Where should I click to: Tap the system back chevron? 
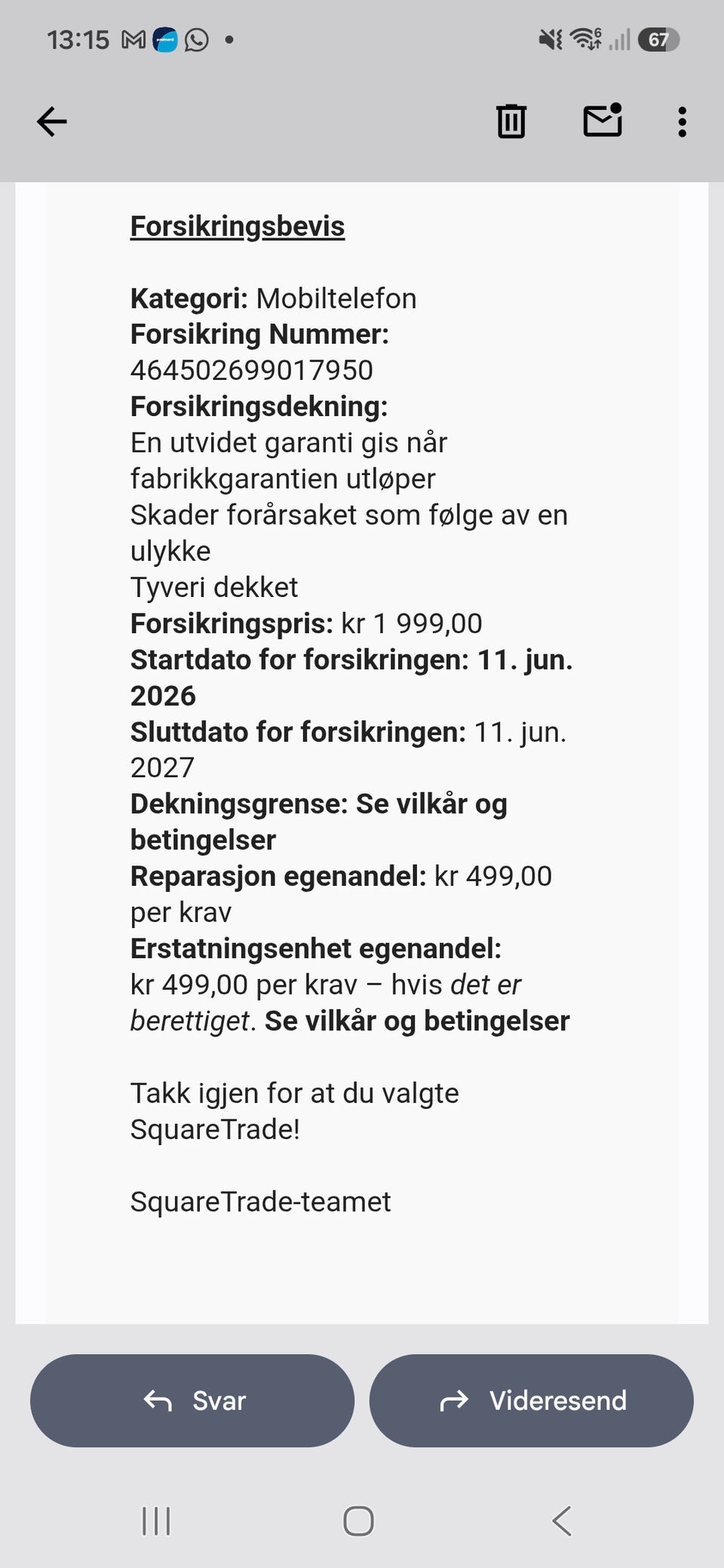click(562, 1521)
